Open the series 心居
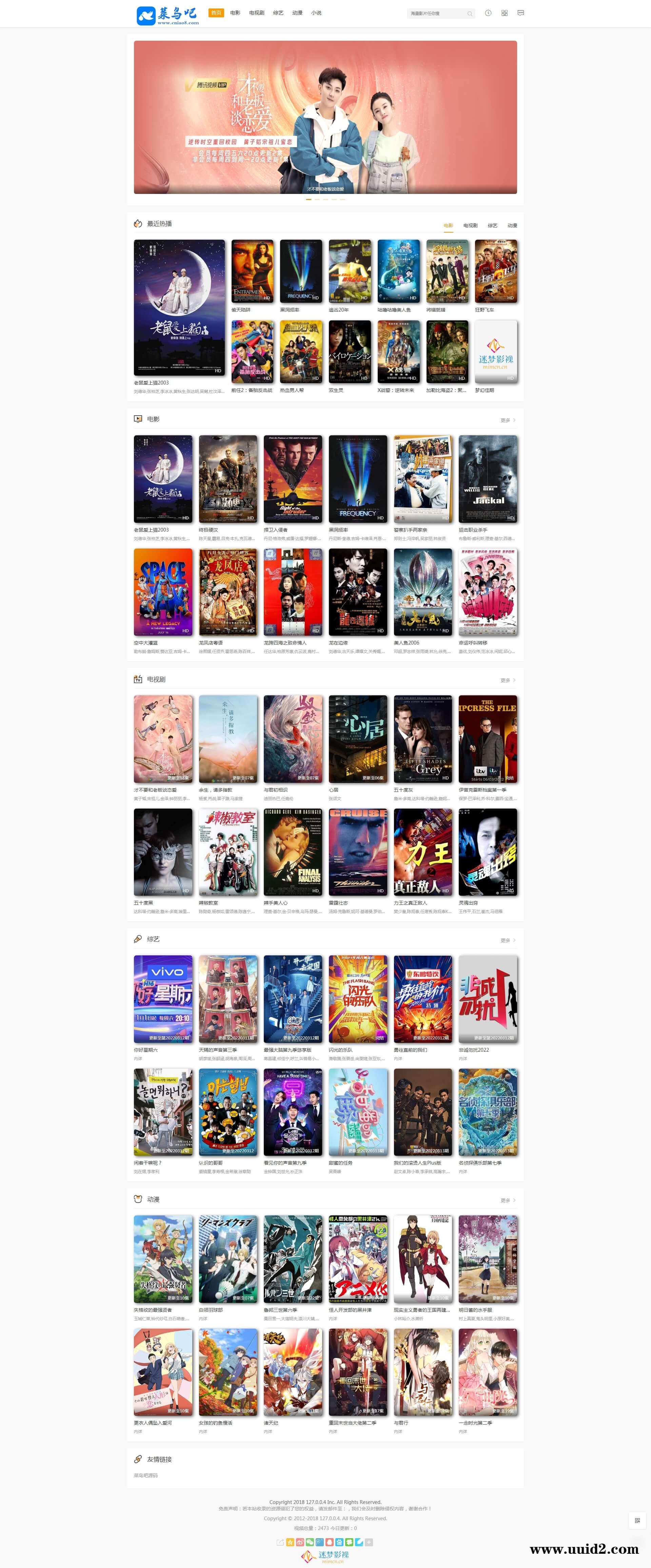 (x=357, y=739)
